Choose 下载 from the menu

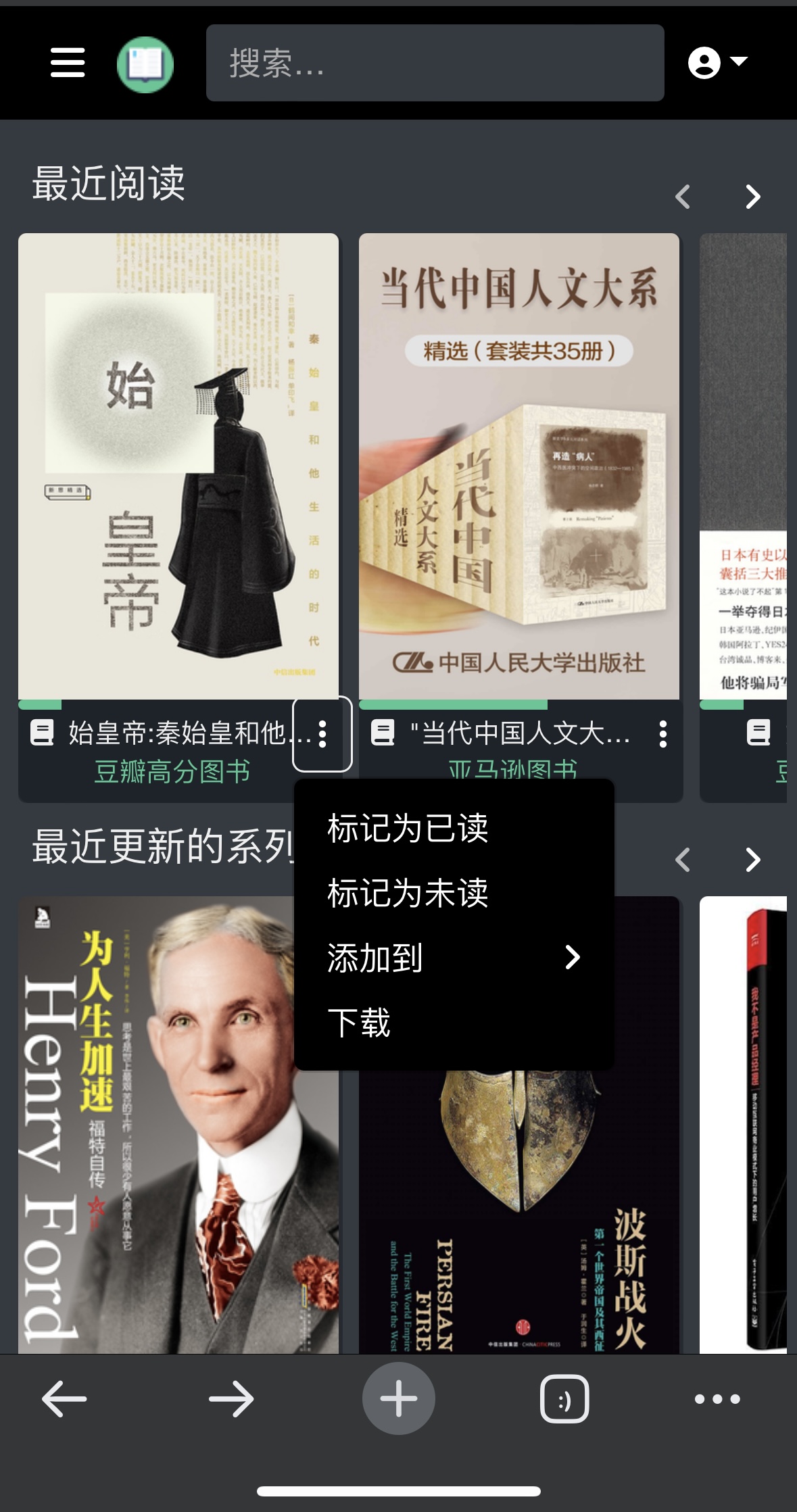[x=359, y=1023]
